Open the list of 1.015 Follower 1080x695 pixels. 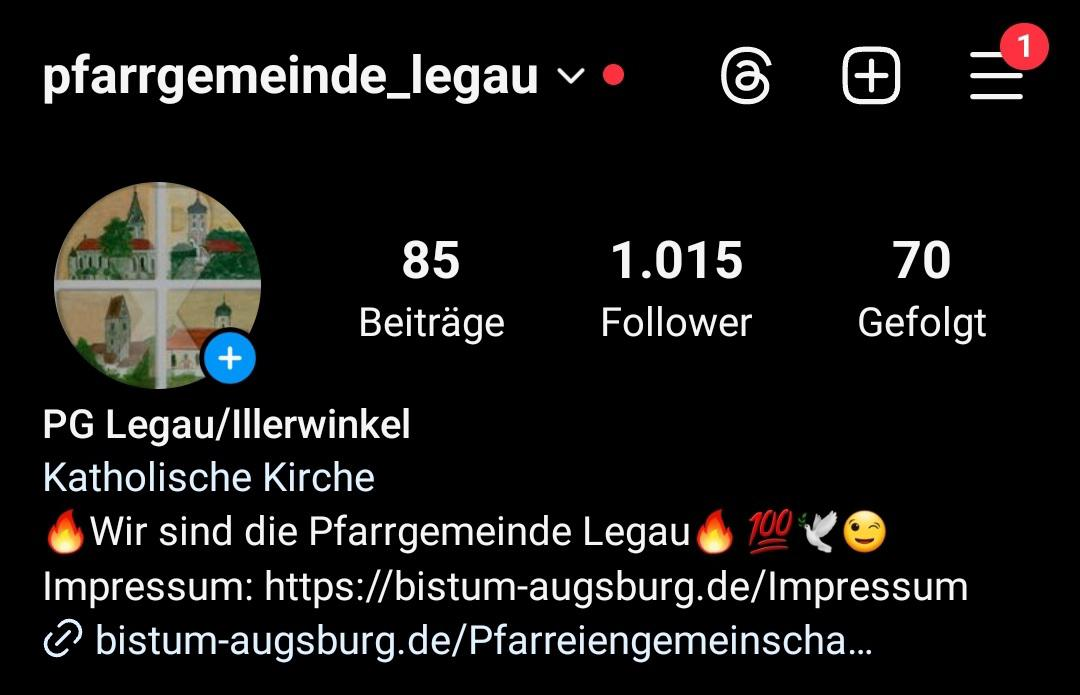676,289
